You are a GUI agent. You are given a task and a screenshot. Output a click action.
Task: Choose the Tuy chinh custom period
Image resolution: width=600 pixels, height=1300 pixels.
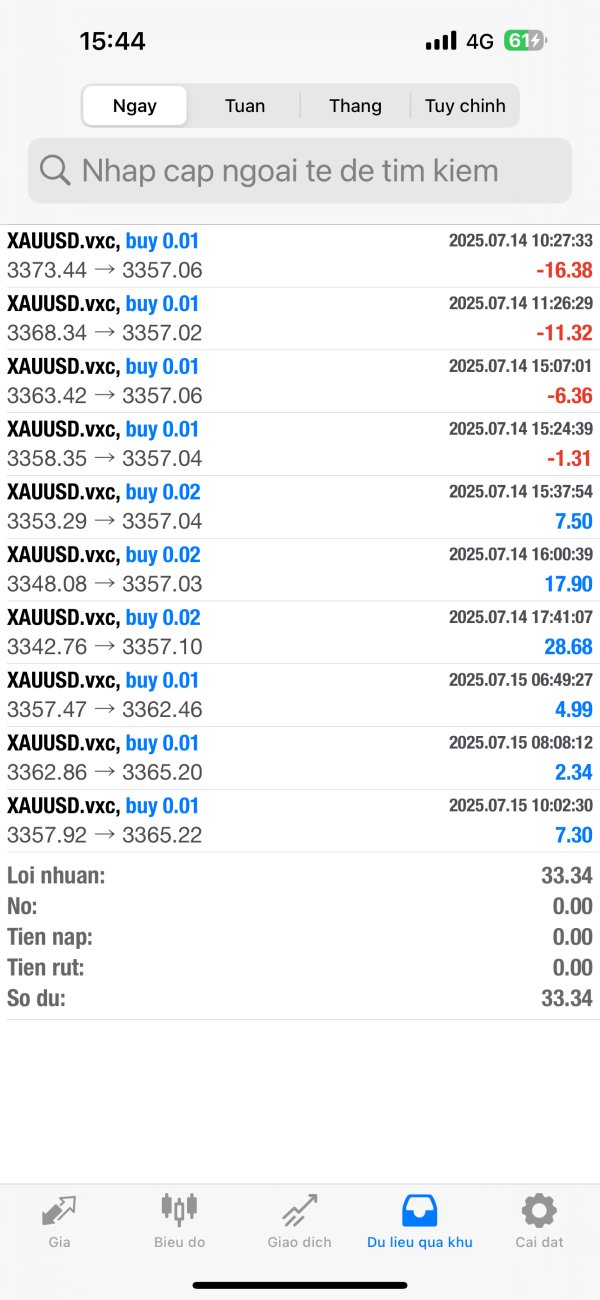pos(465,106)
